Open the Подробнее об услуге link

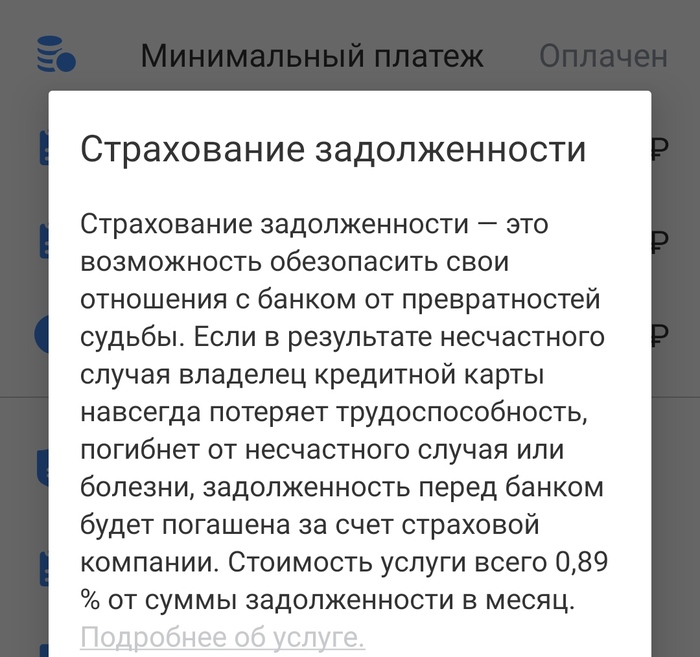point(222,636)
